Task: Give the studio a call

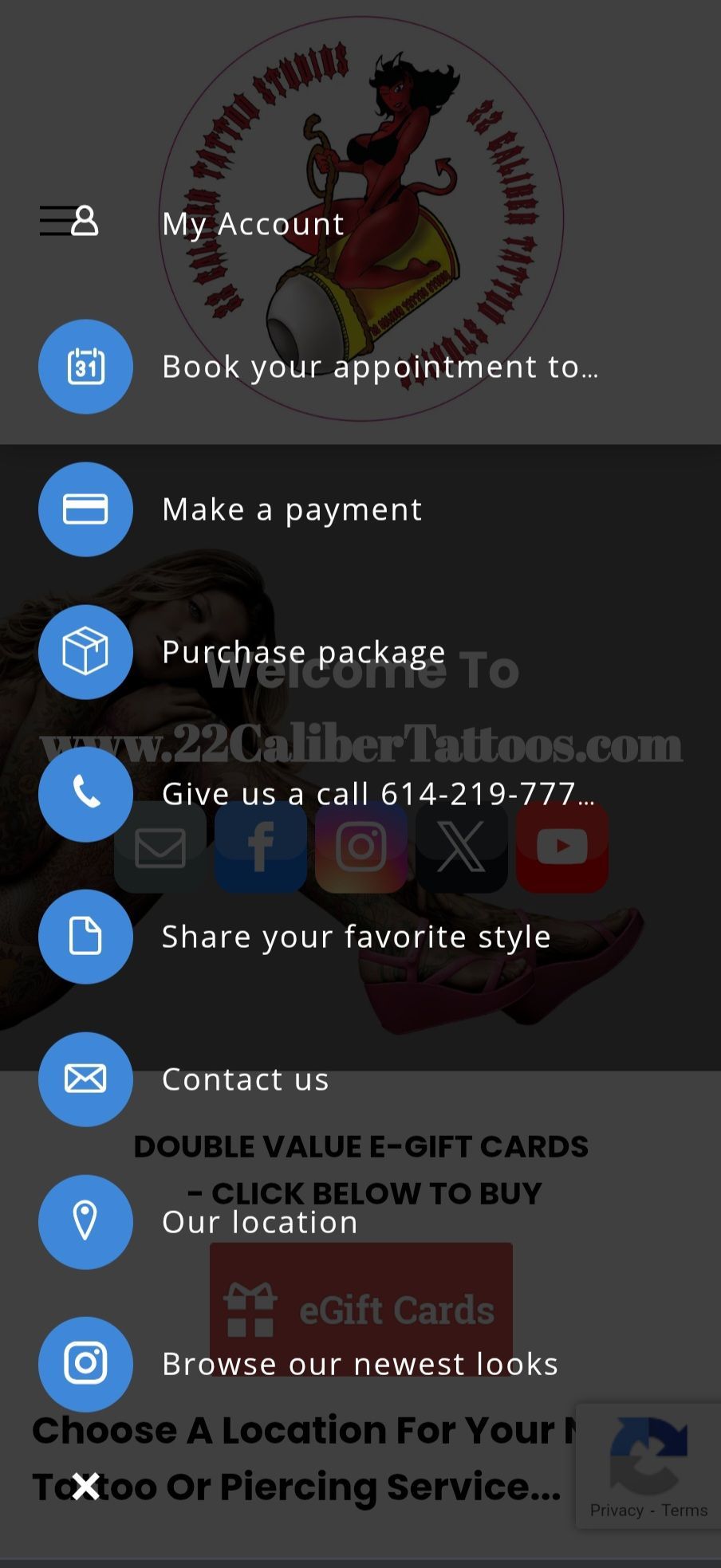Action: tap(85, 794)
